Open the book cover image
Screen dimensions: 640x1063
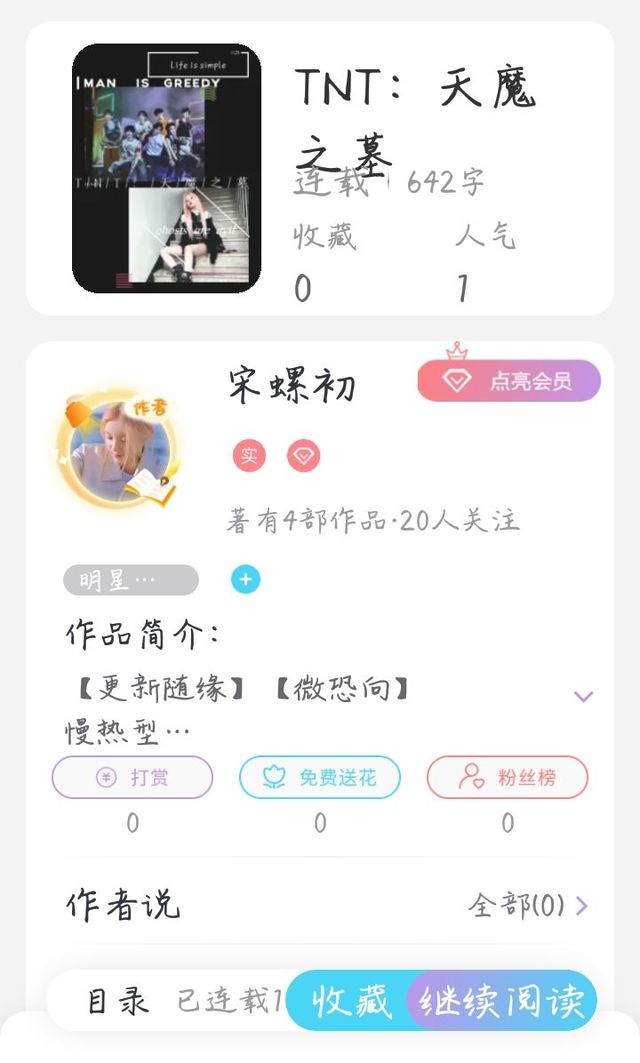coord(167,168)
